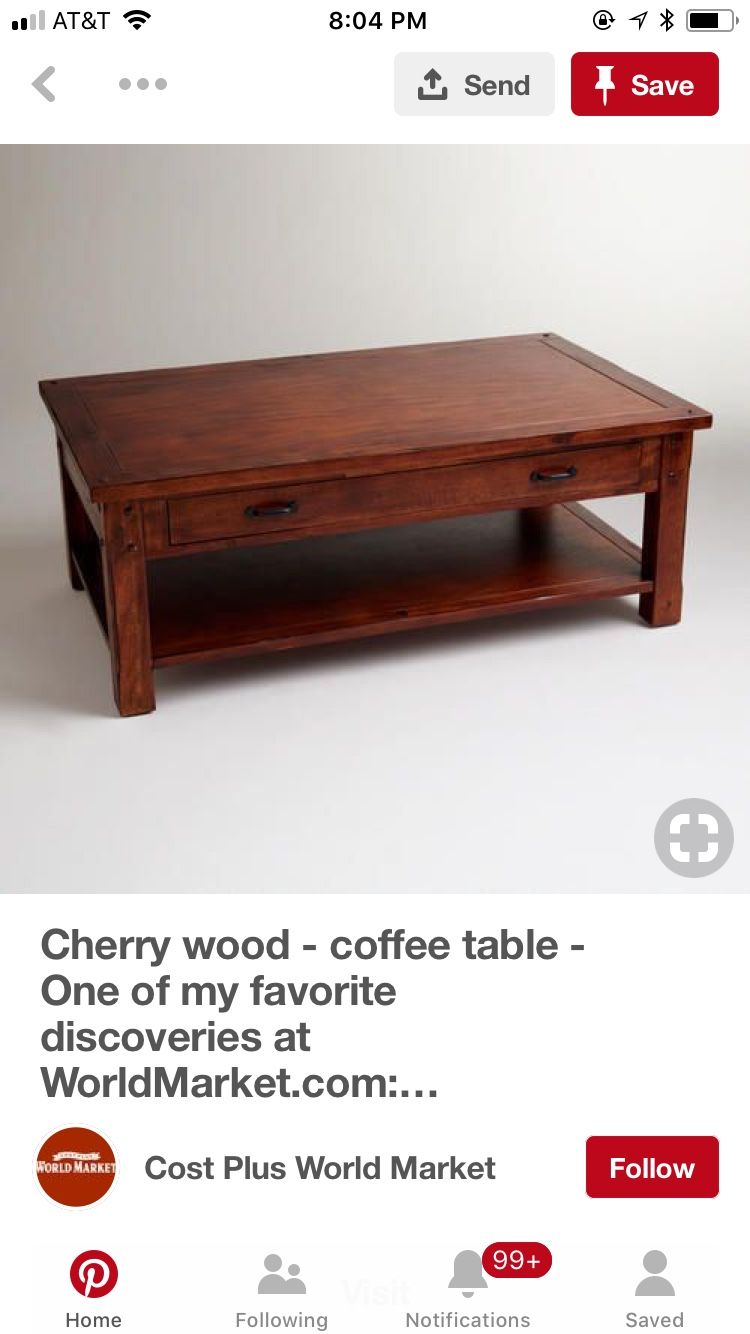
Task: Tap the Send button to share this pin
Action: click(x=474, y=85)
